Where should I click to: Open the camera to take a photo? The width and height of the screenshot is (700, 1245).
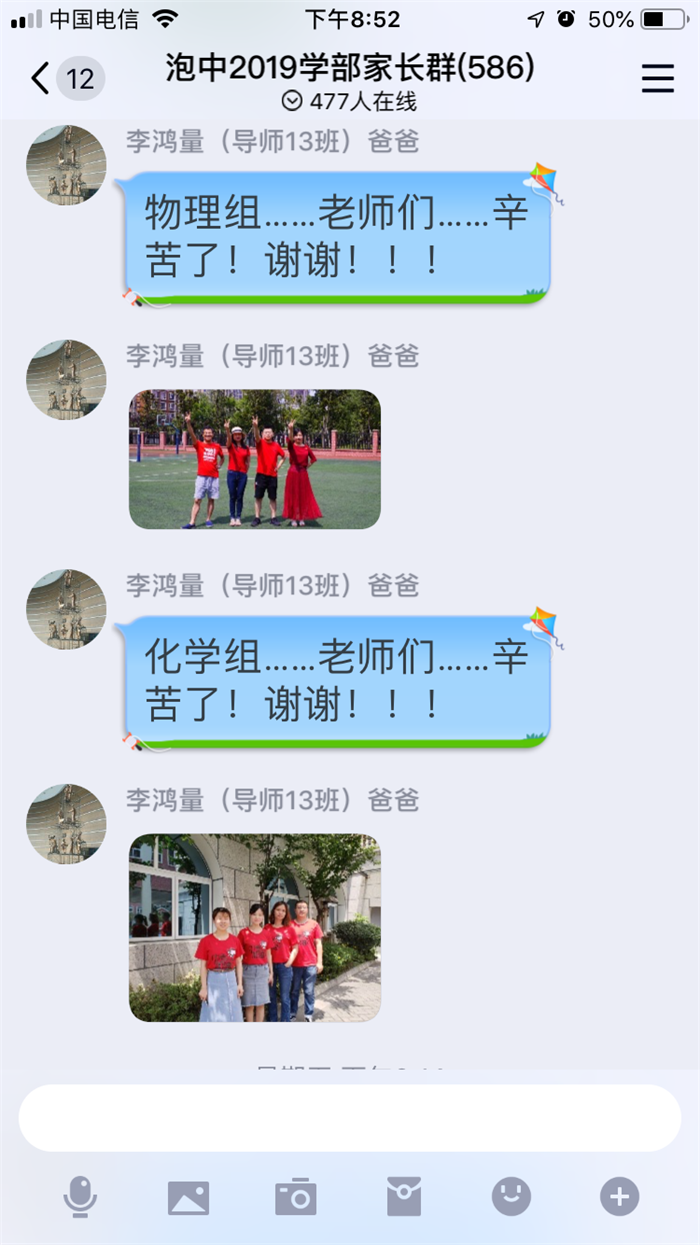coord(296,1196)
